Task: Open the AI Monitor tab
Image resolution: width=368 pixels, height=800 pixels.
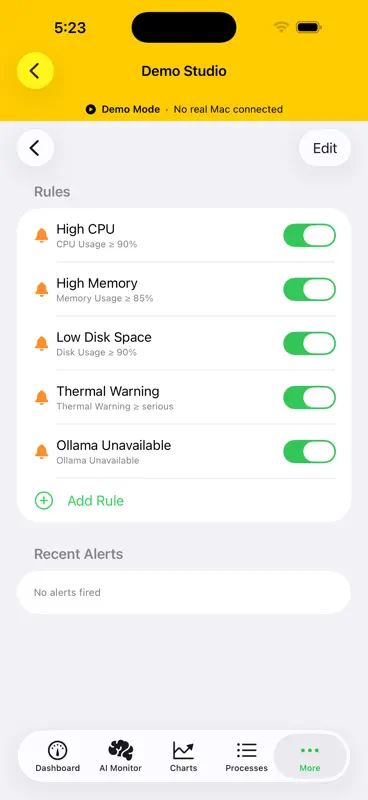Action: click(120, 756)
